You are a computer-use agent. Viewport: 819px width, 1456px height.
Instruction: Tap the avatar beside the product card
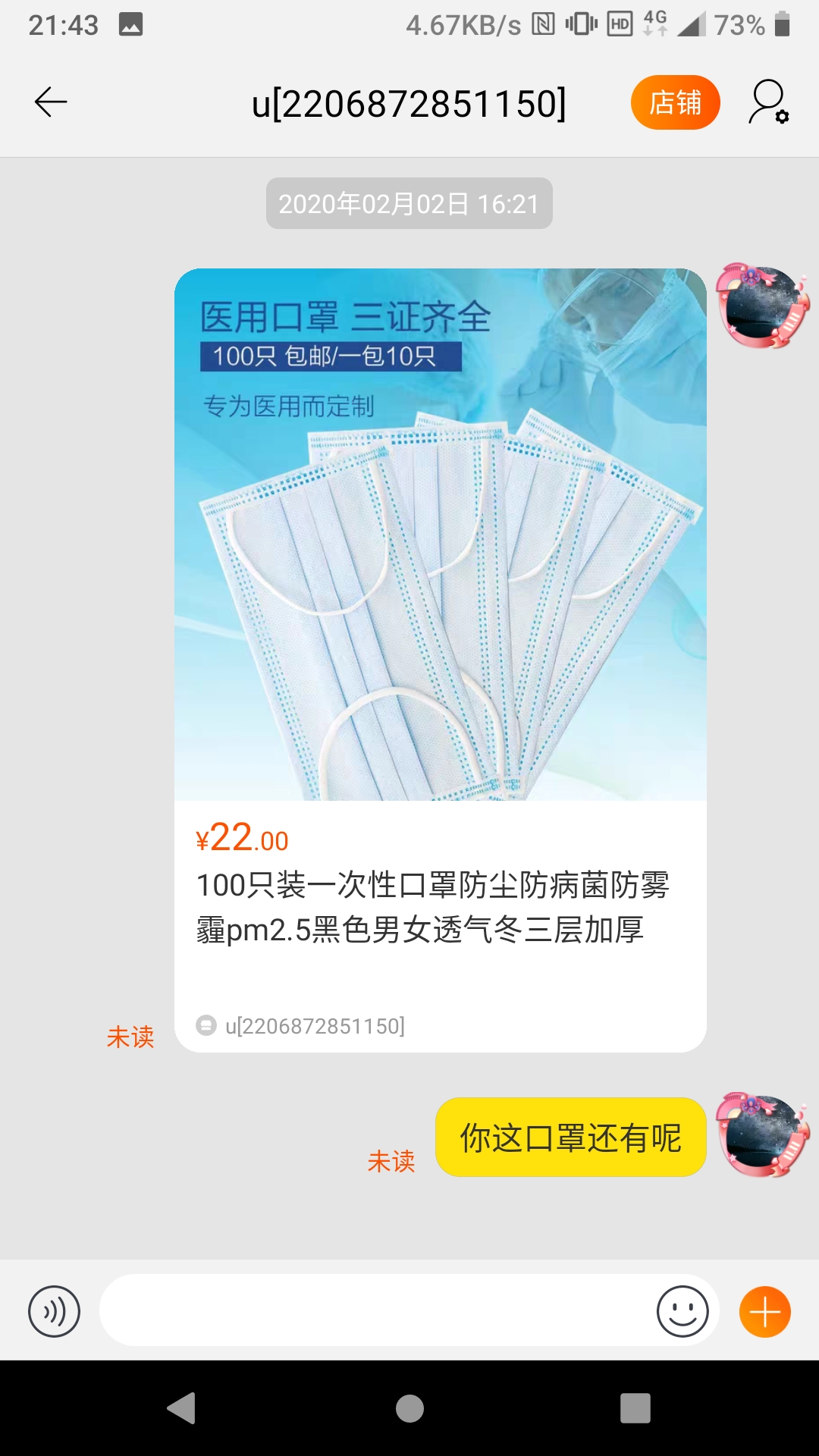(x=763, y=306)
